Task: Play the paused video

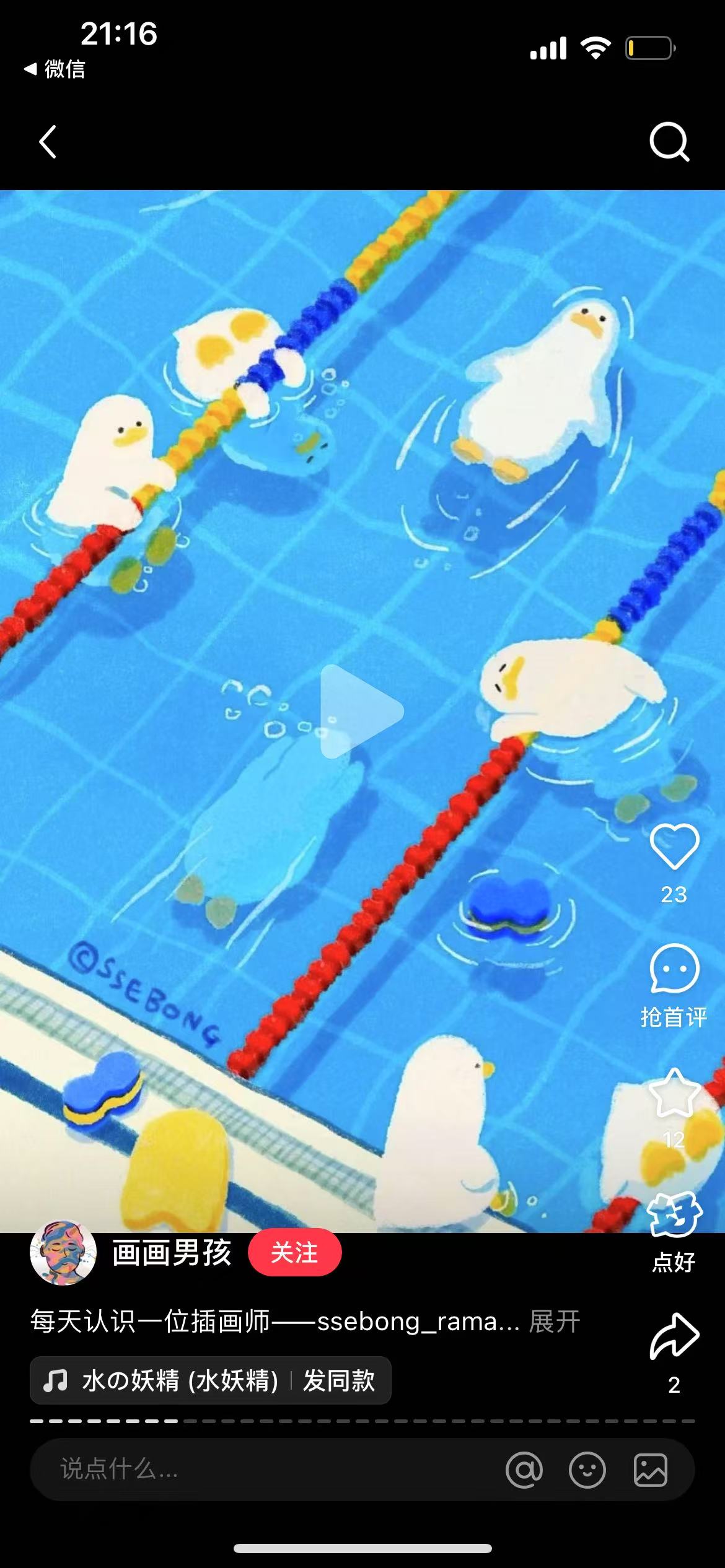Action: pyautogui.click(x=361, y=711)
